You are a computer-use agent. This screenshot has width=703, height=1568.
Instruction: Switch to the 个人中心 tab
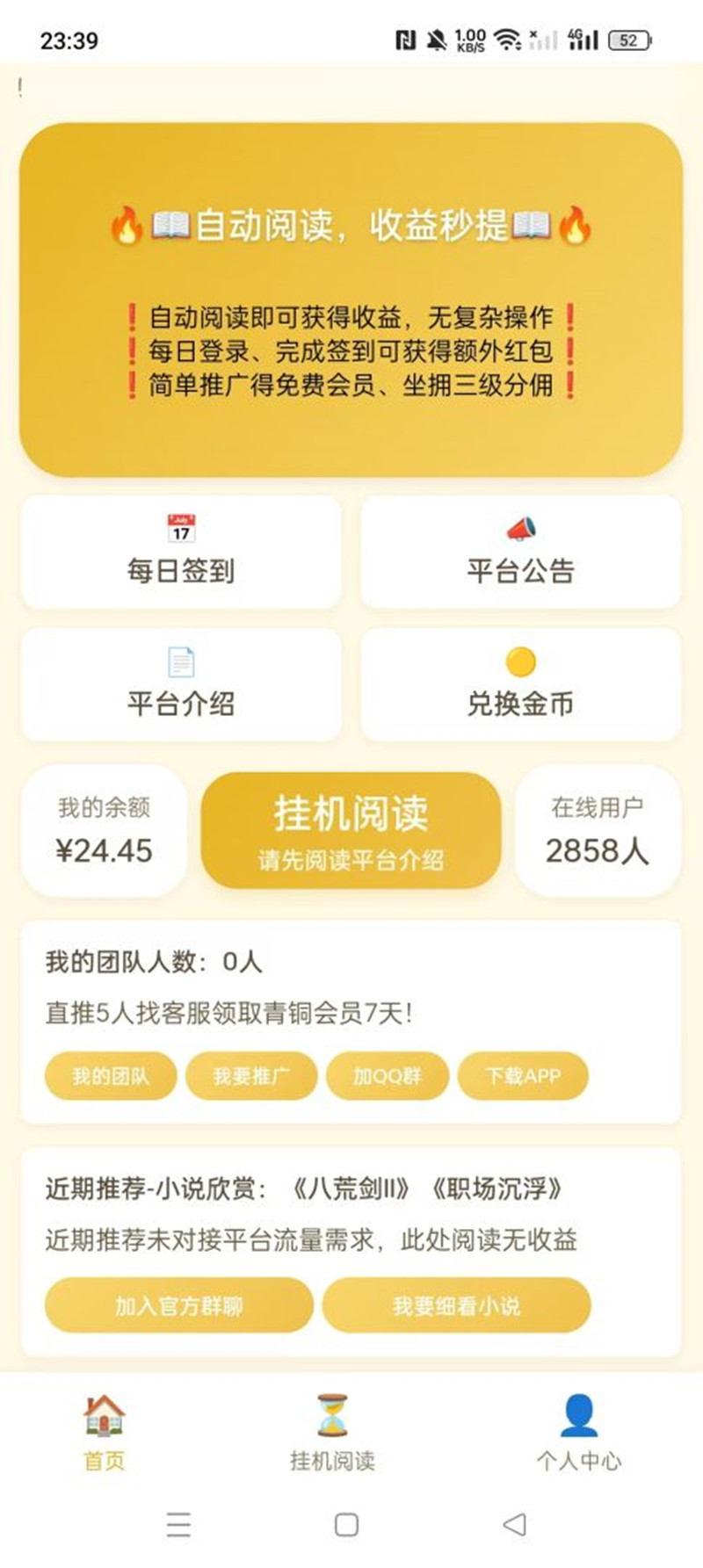tap(579, 1434)
